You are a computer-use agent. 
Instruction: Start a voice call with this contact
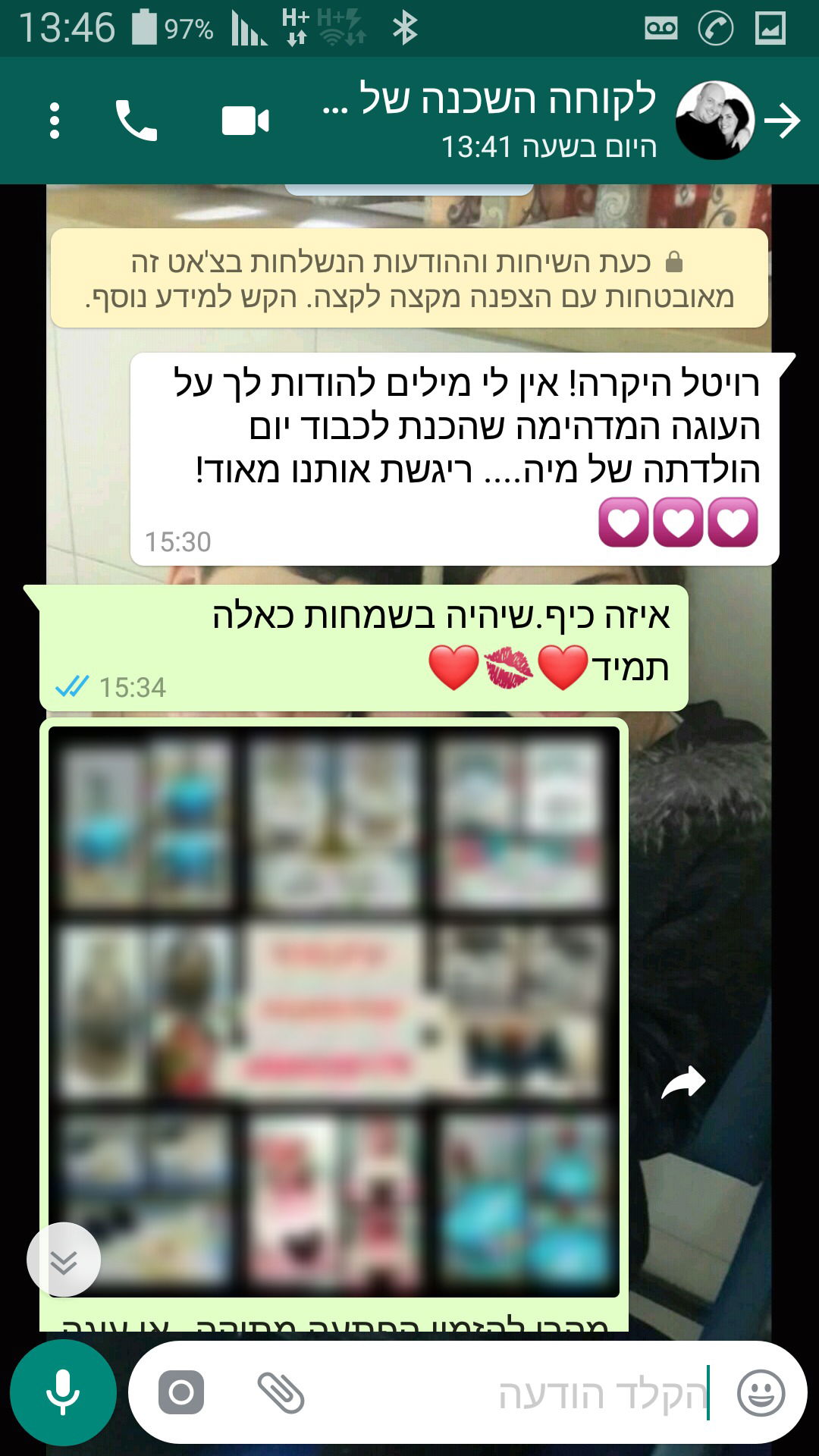(x=136, y=121)
